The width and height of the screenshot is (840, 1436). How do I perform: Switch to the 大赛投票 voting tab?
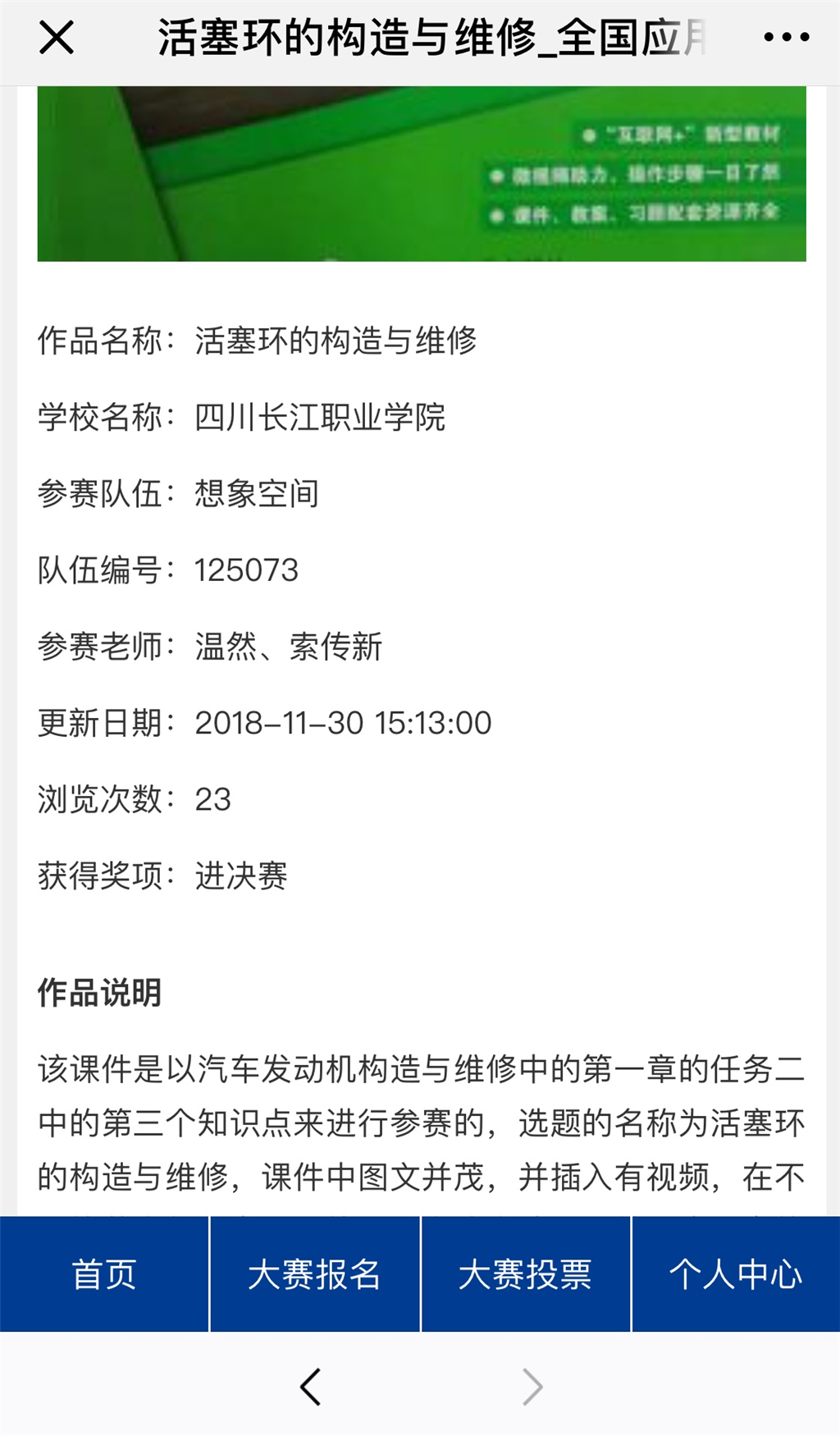point(526,1274)
